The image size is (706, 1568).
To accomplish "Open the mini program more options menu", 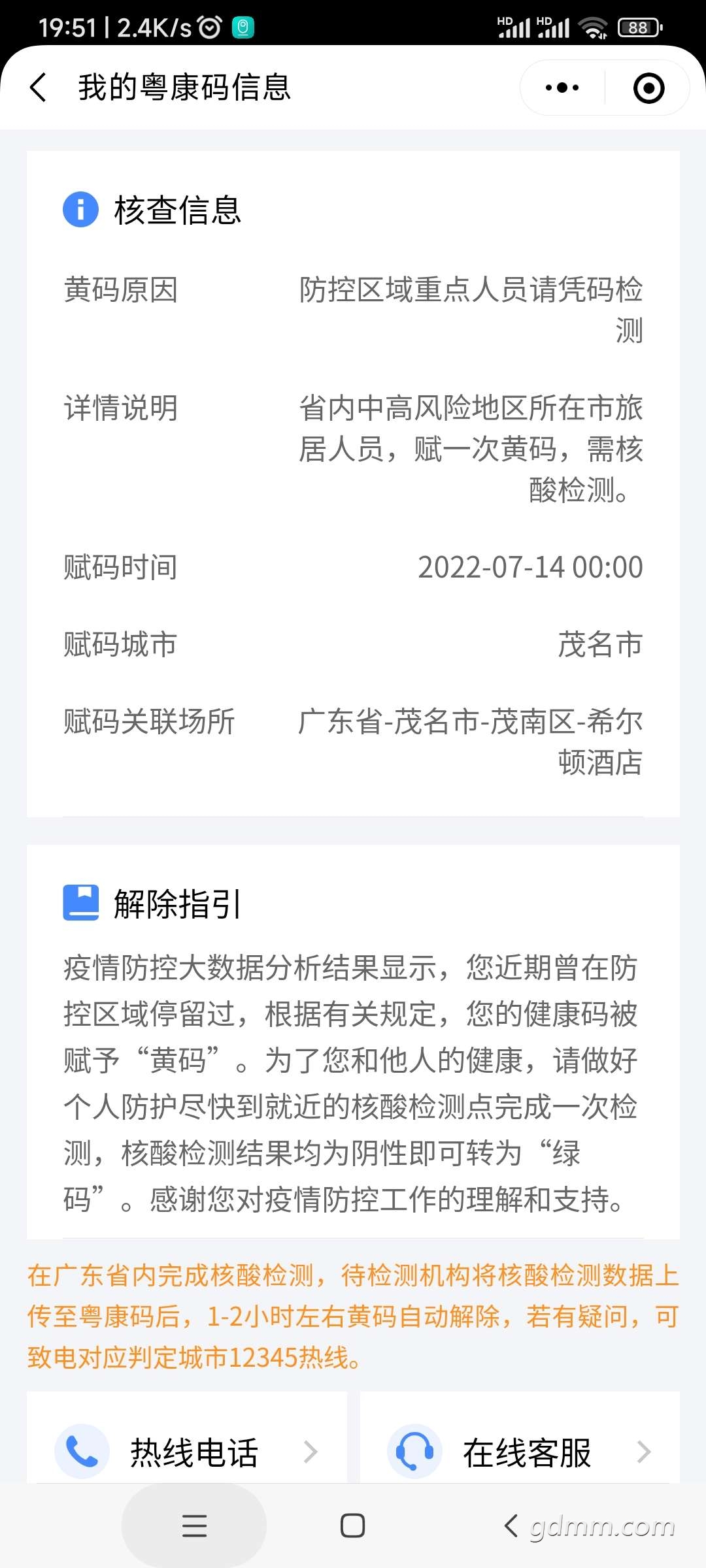I will pyautogui.click(x=562, y=88).
